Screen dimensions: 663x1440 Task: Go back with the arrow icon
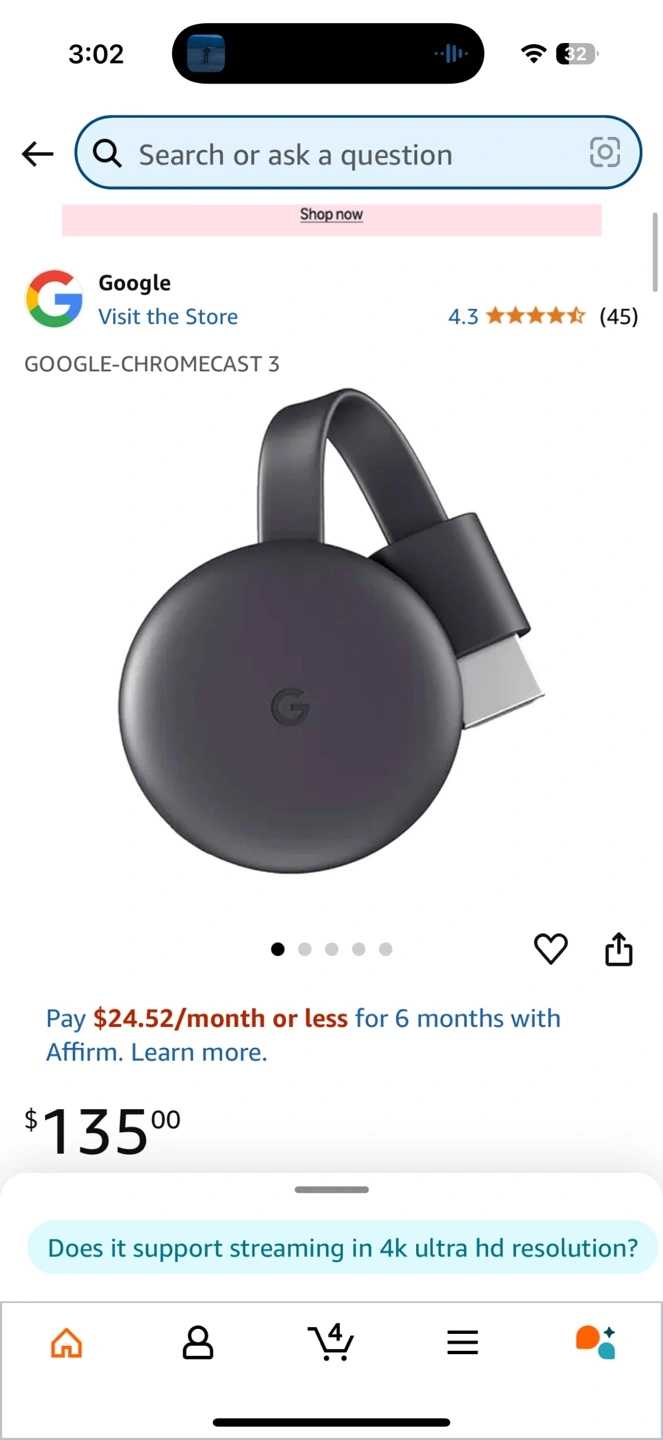coord(38,153)
